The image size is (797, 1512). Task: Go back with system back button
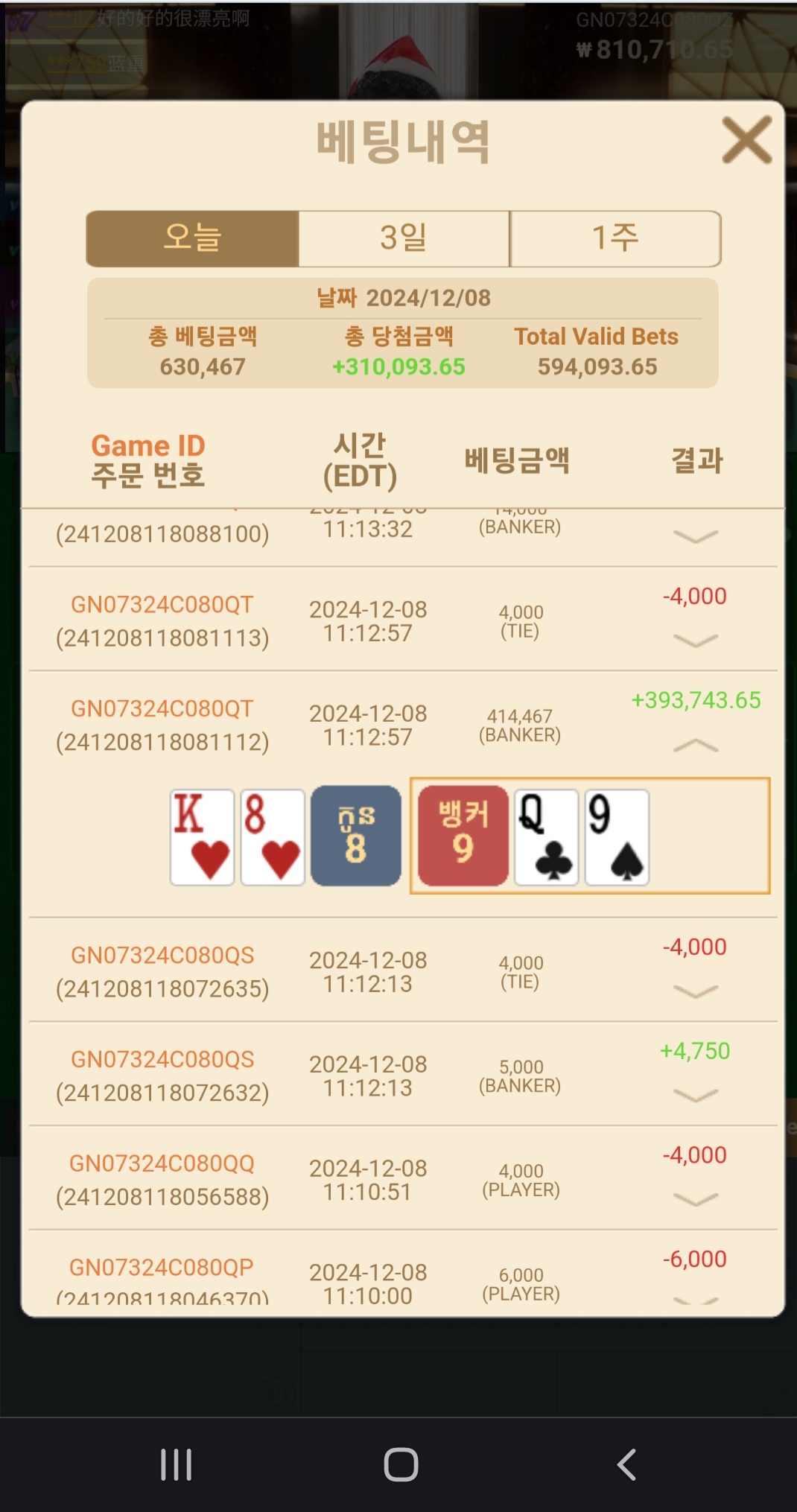627,1464
